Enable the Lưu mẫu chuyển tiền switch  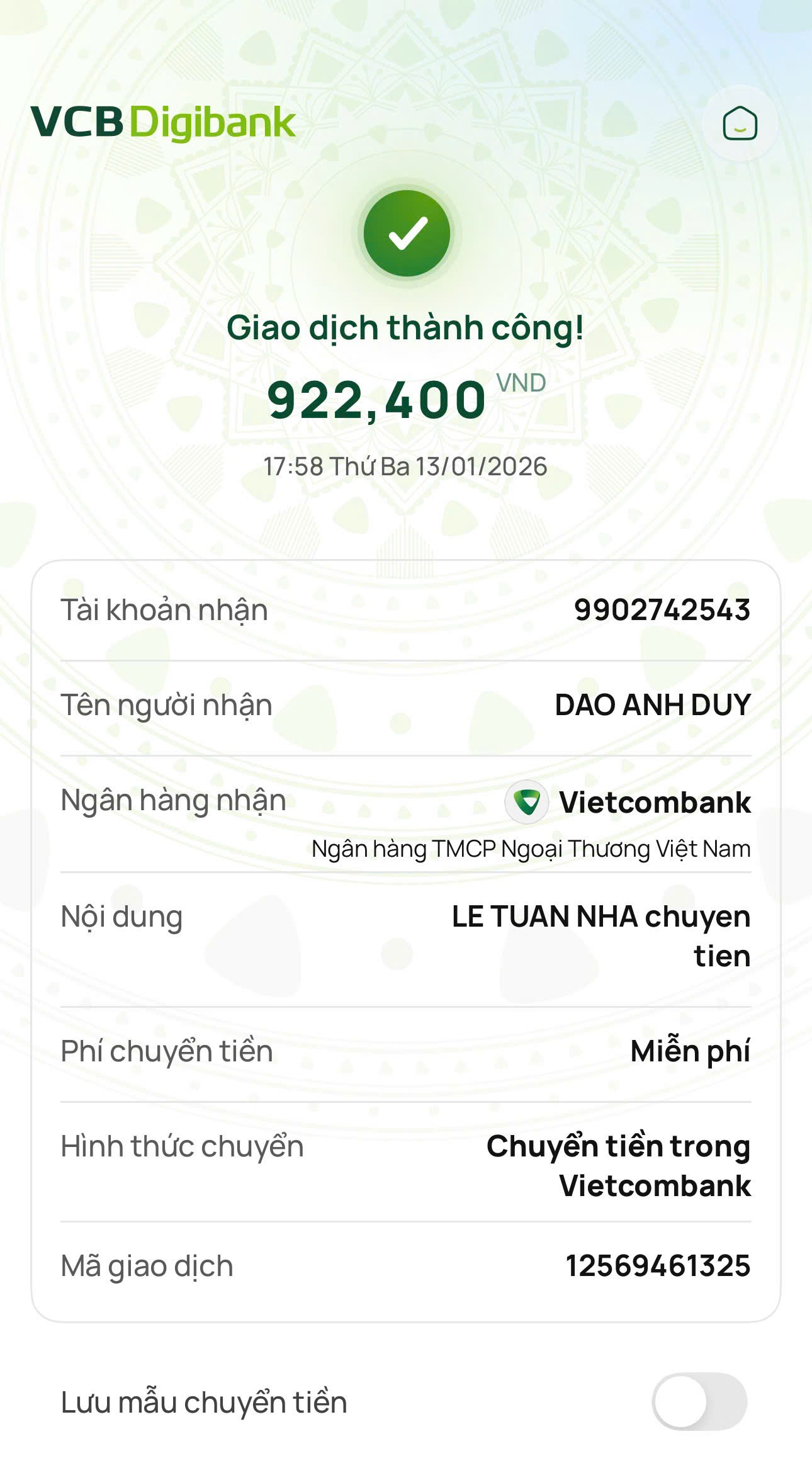point(699,1401)
